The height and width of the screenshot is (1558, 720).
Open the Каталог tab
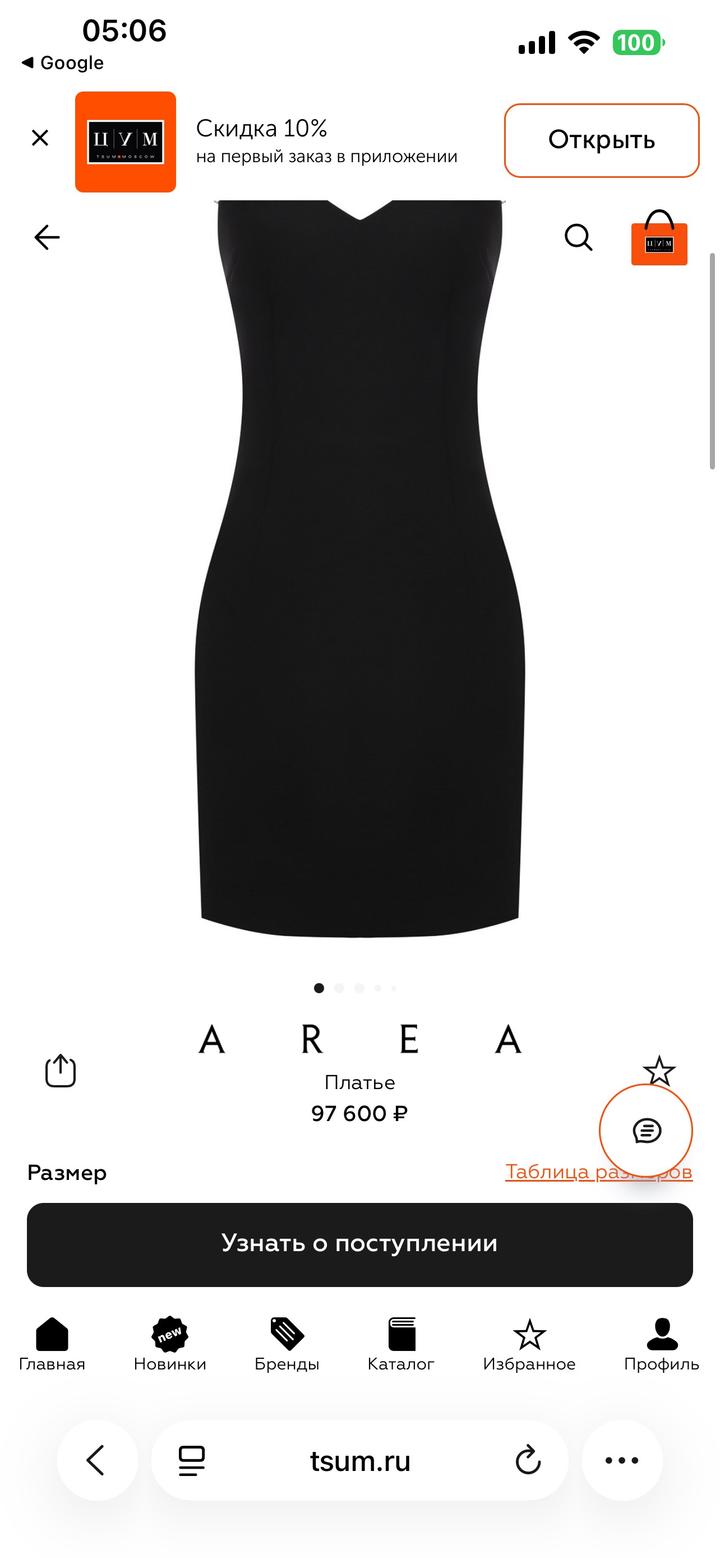401,1344
